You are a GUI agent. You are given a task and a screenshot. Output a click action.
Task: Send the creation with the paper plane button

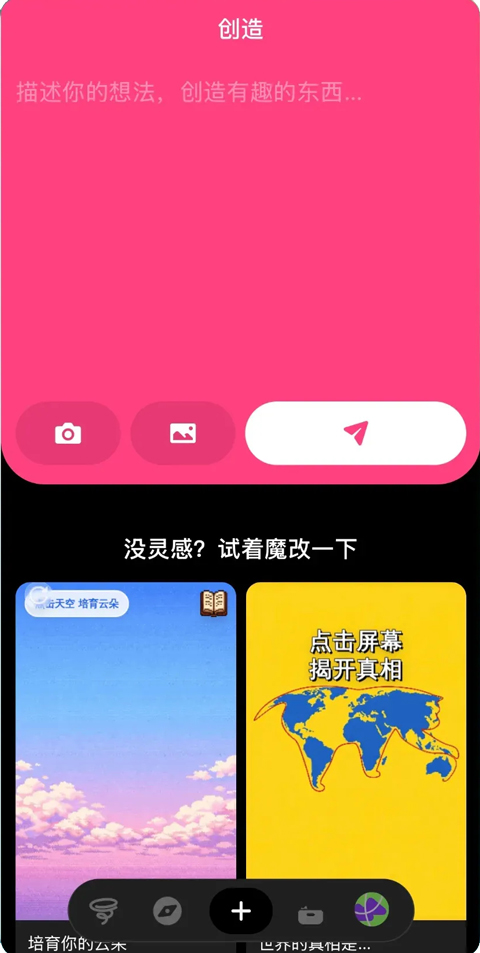(355, 433)
